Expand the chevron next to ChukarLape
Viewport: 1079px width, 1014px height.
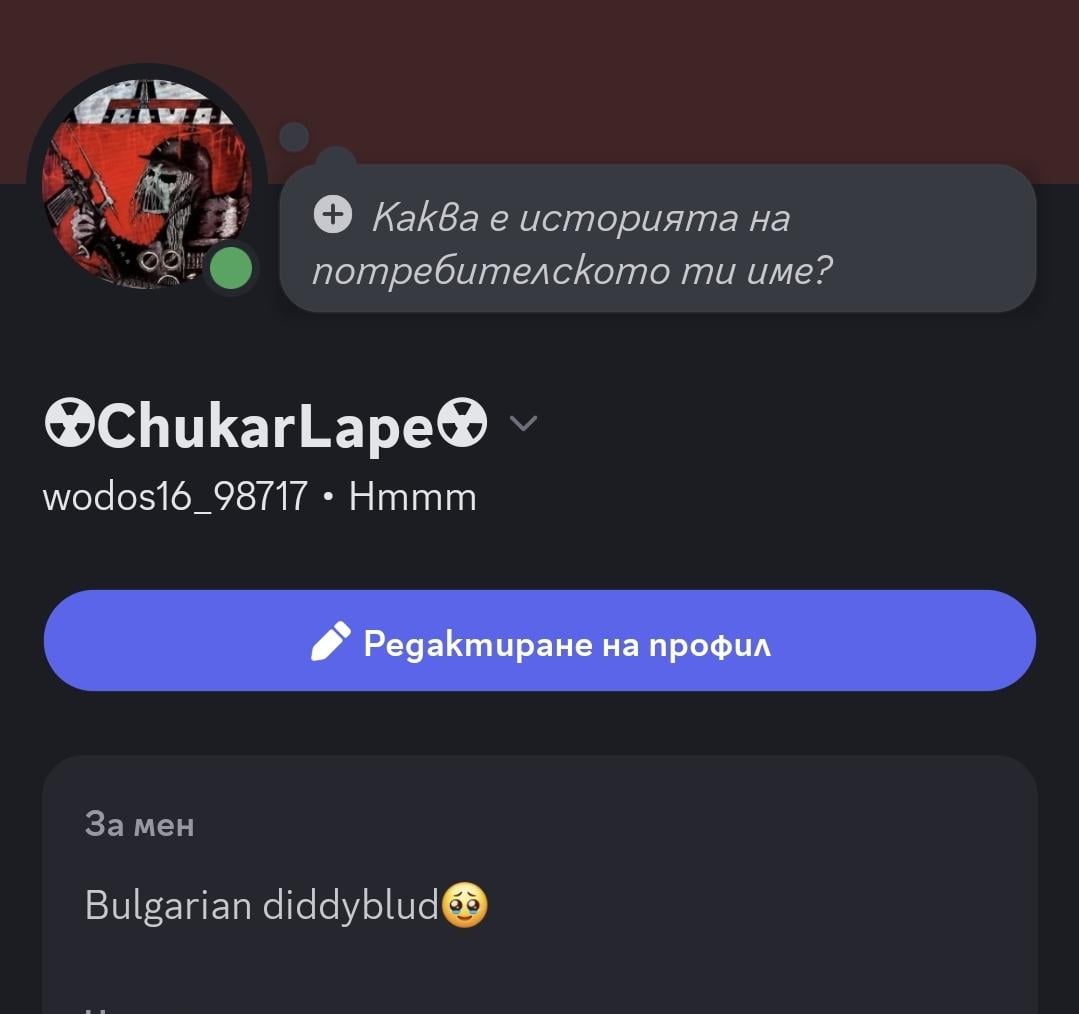click(x=523, y=423)
